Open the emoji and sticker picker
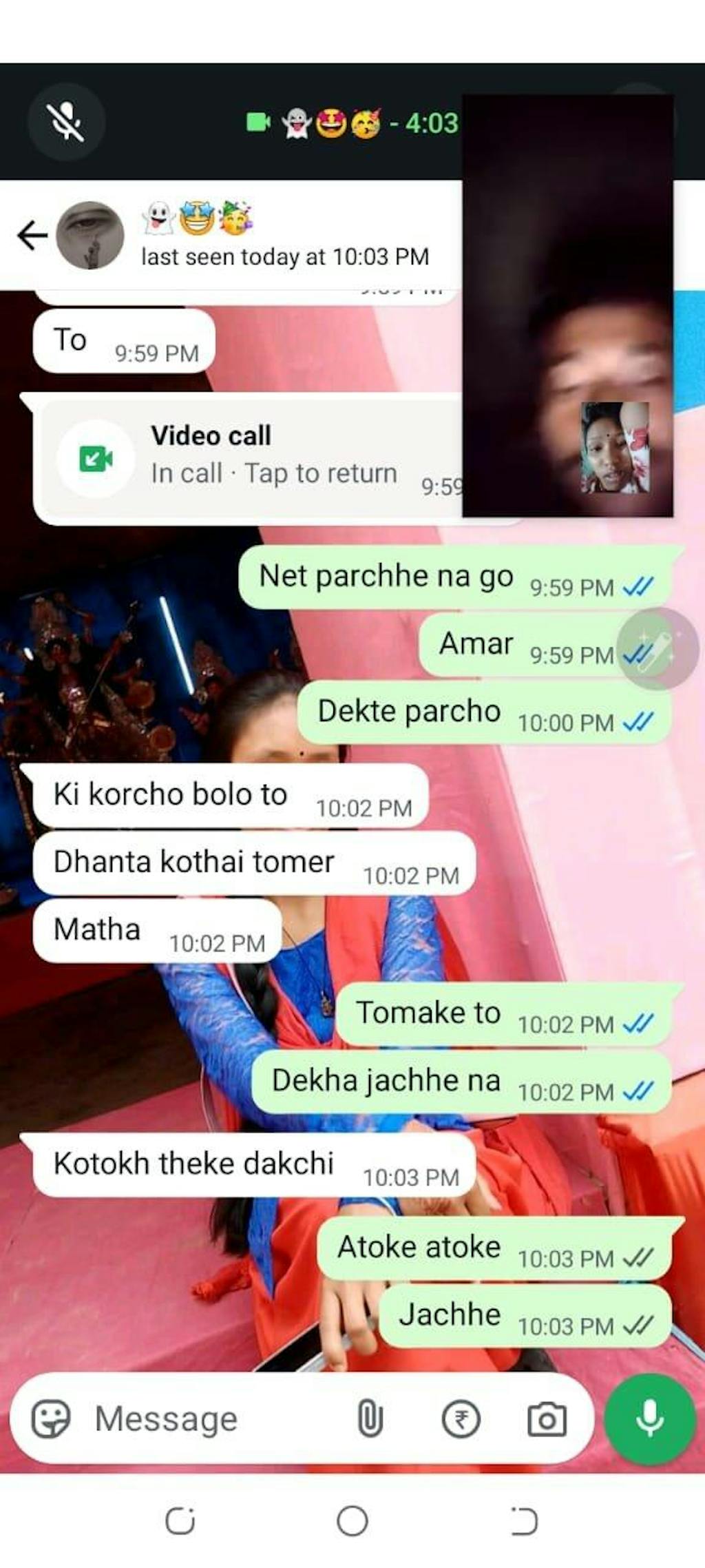Screen dimensions: 705x1568 tap(51, 1419)
